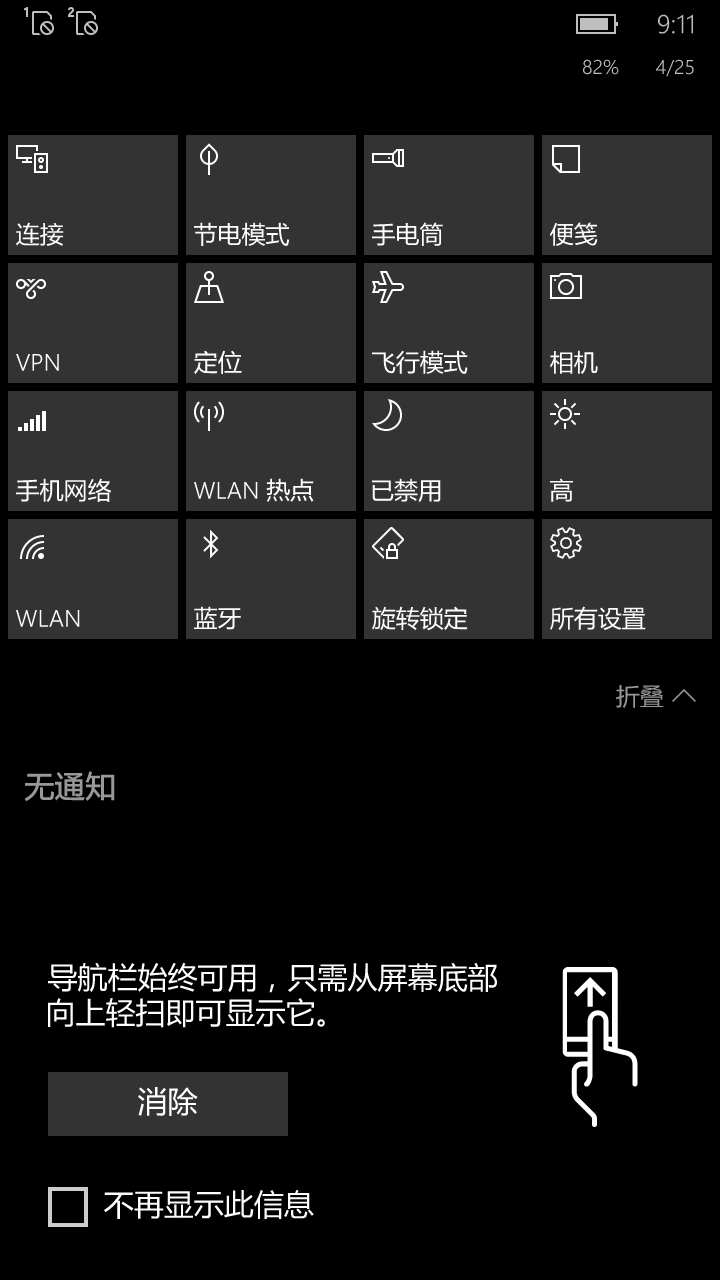Open 所有设置 all settings
The width and height of the screenshot is (720, 1280).
click(627, 579)
